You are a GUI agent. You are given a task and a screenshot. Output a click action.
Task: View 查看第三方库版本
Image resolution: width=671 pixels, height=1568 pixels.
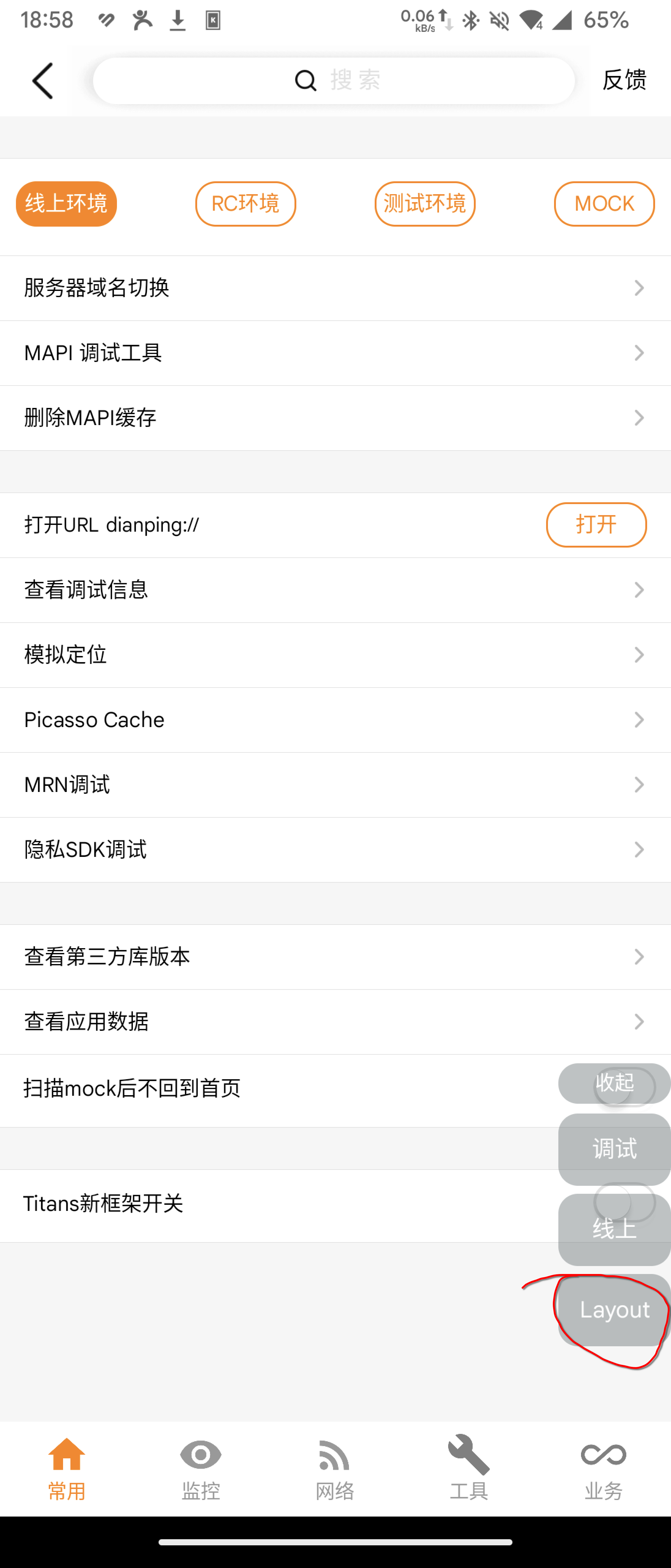(x=335, y=957)
